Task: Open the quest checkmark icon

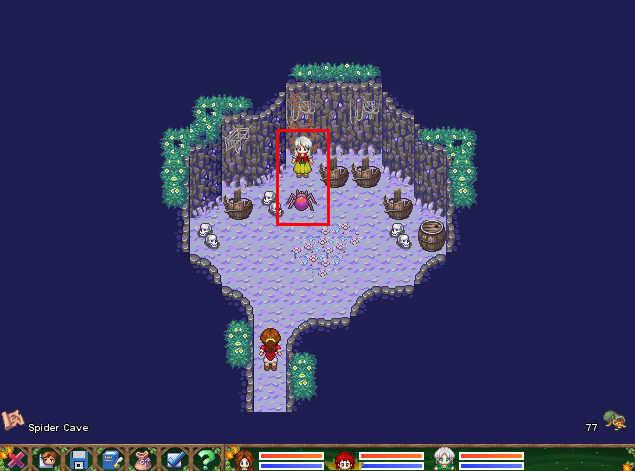Action: [174, 459]
